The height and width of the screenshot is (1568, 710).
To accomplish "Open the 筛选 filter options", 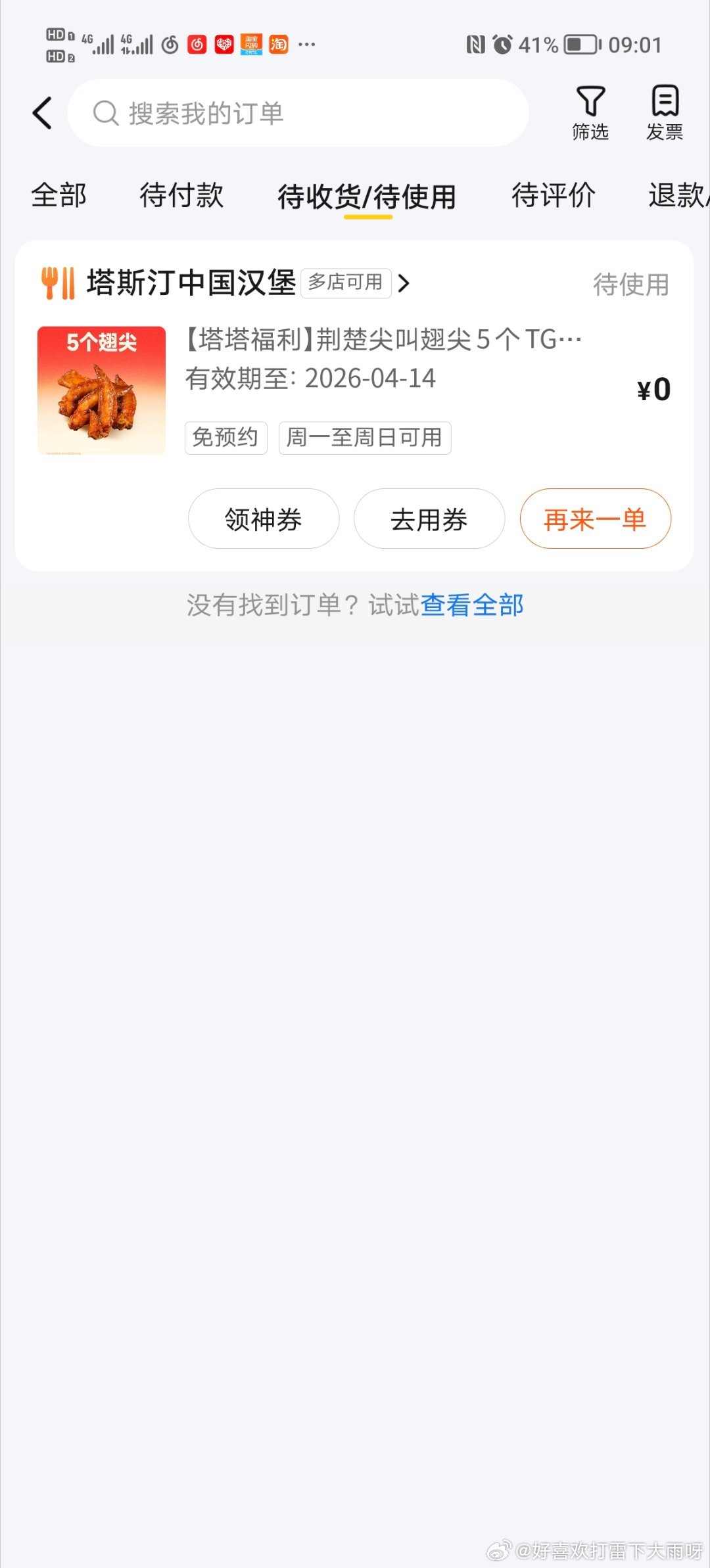I will point(590,113).
